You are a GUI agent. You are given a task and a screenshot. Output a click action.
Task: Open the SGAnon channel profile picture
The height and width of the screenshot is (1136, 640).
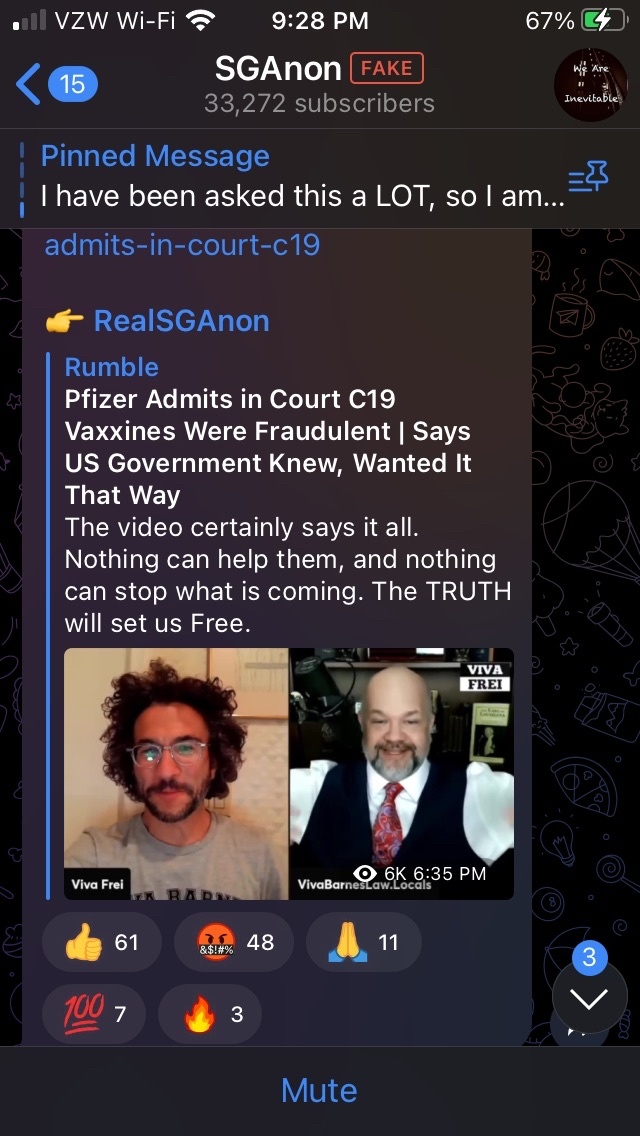[590, 84]
